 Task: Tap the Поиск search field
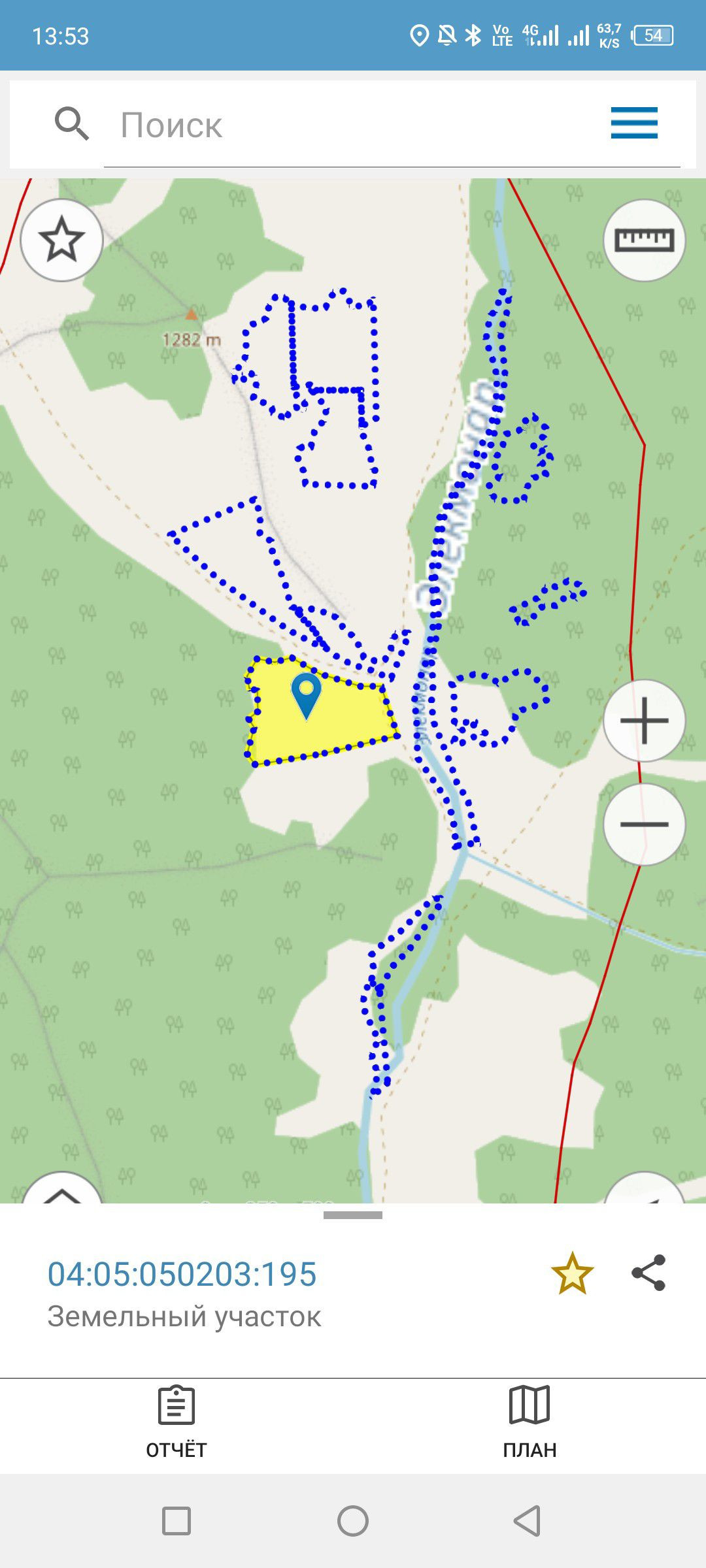(366, 125)
